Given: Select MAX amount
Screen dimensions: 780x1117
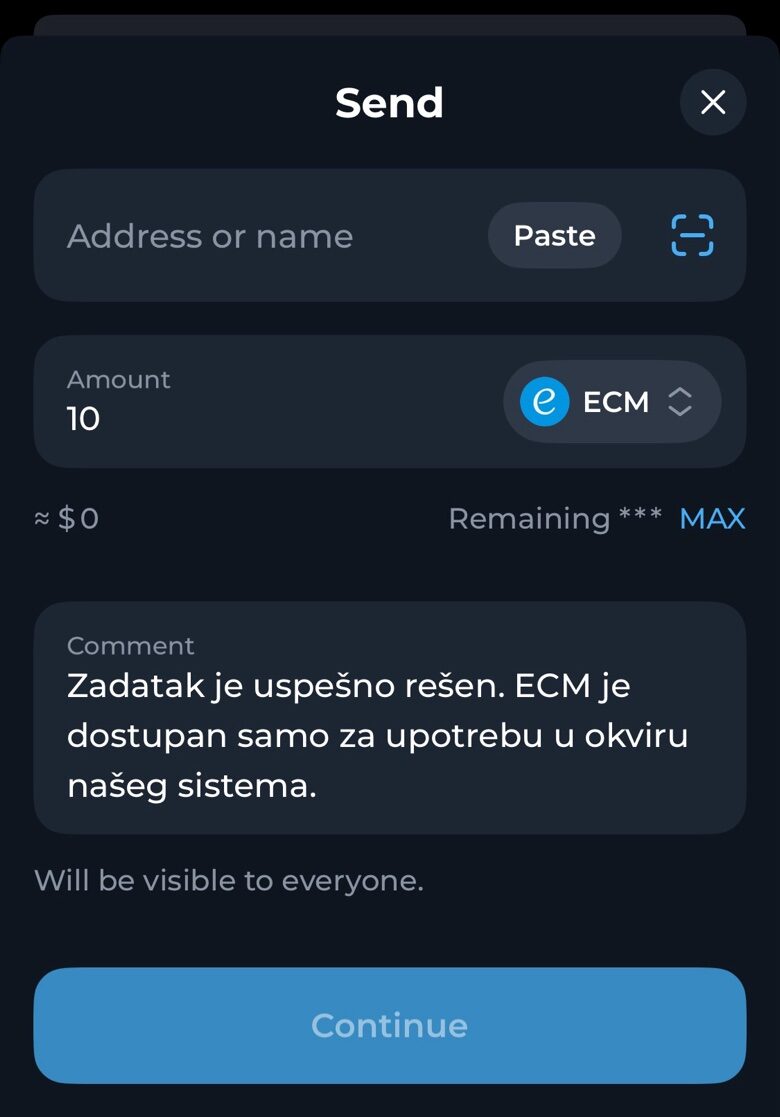Looking at the screenshot, I should pos(711,518).
